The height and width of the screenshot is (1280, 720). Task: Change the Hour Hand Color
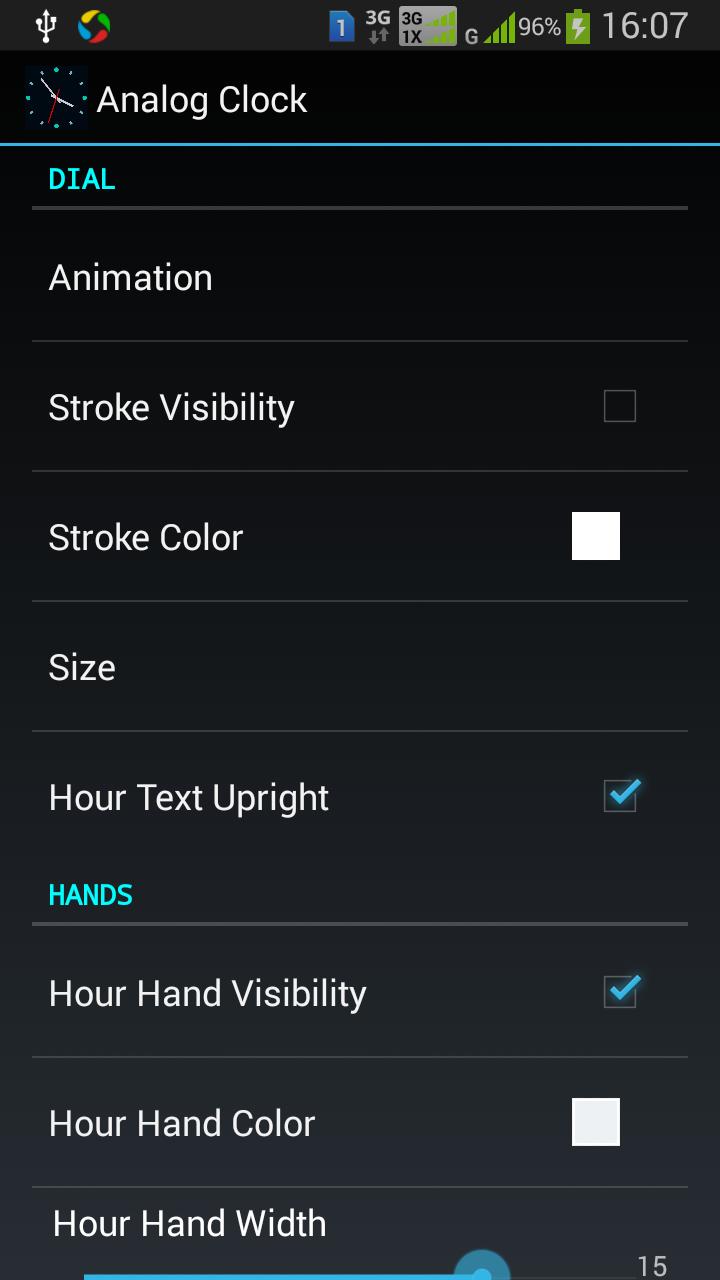(595, 1122)
